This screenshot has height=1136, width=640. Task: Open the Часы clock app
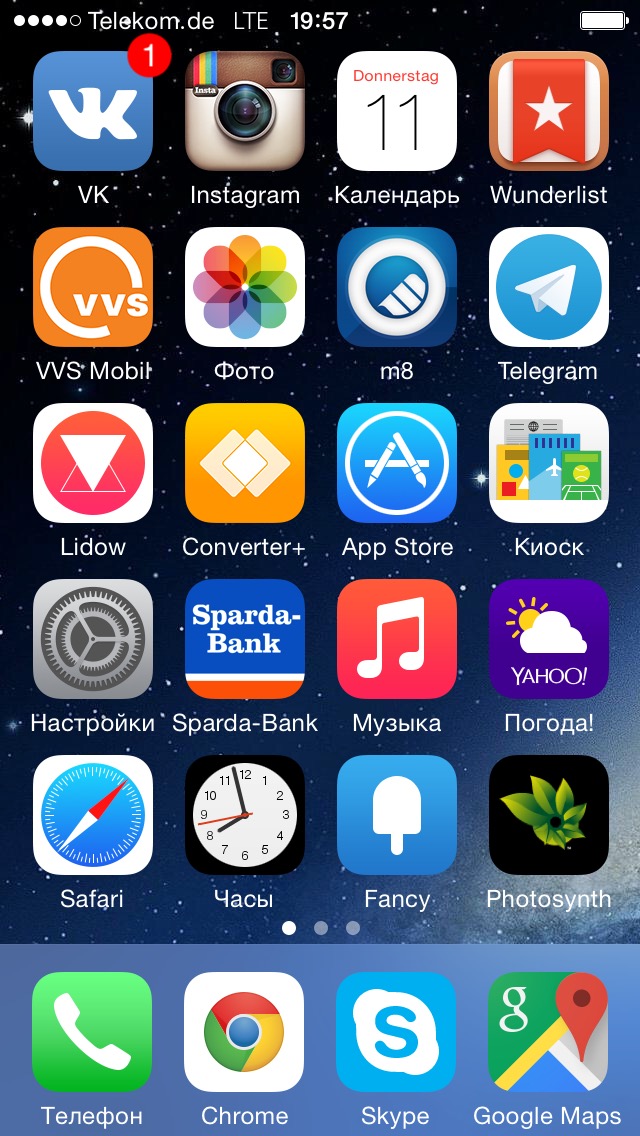point(245,815)
